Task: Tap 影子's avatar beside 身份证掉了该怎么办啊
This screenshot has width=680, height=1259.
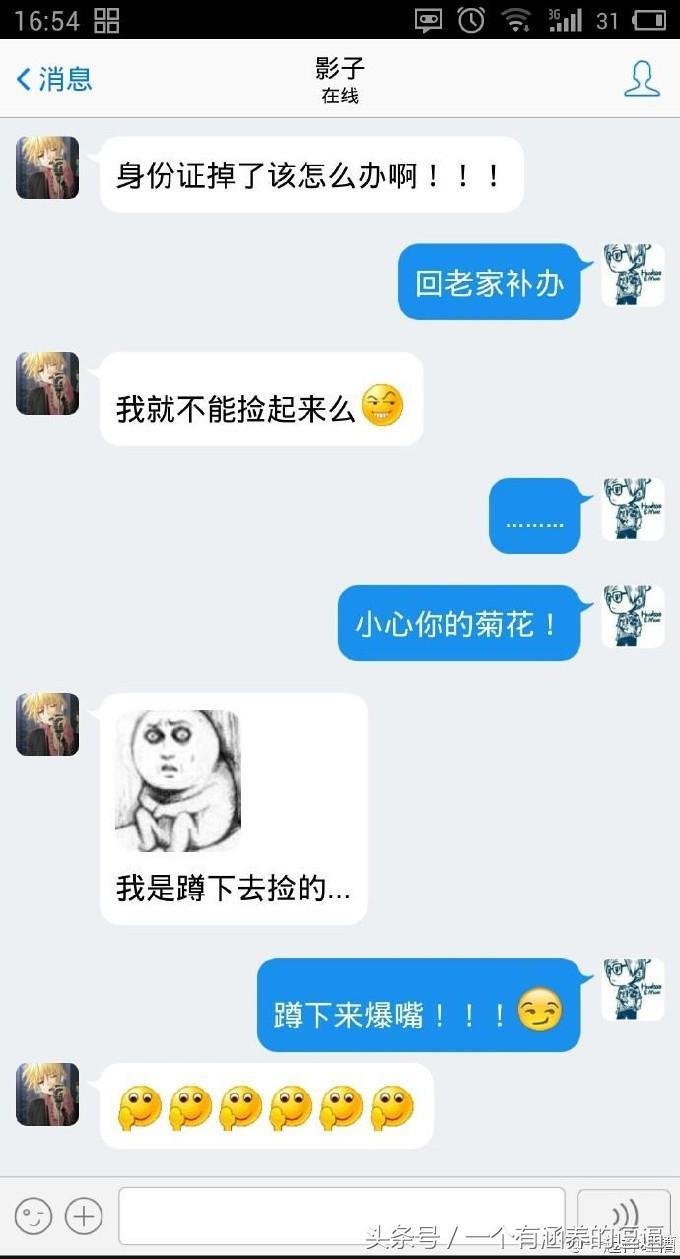Action: coord(47,167)
